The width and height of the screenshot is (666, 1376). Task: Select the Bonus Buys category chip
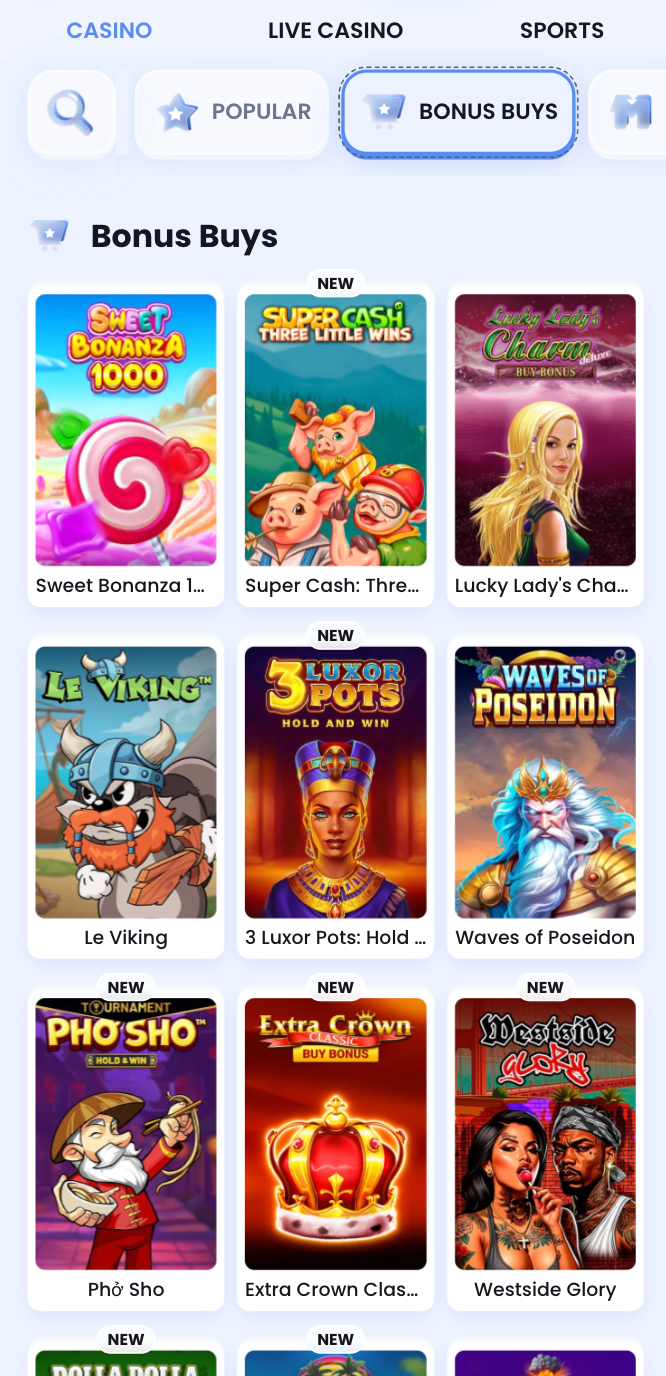click(x=459, y=112)
